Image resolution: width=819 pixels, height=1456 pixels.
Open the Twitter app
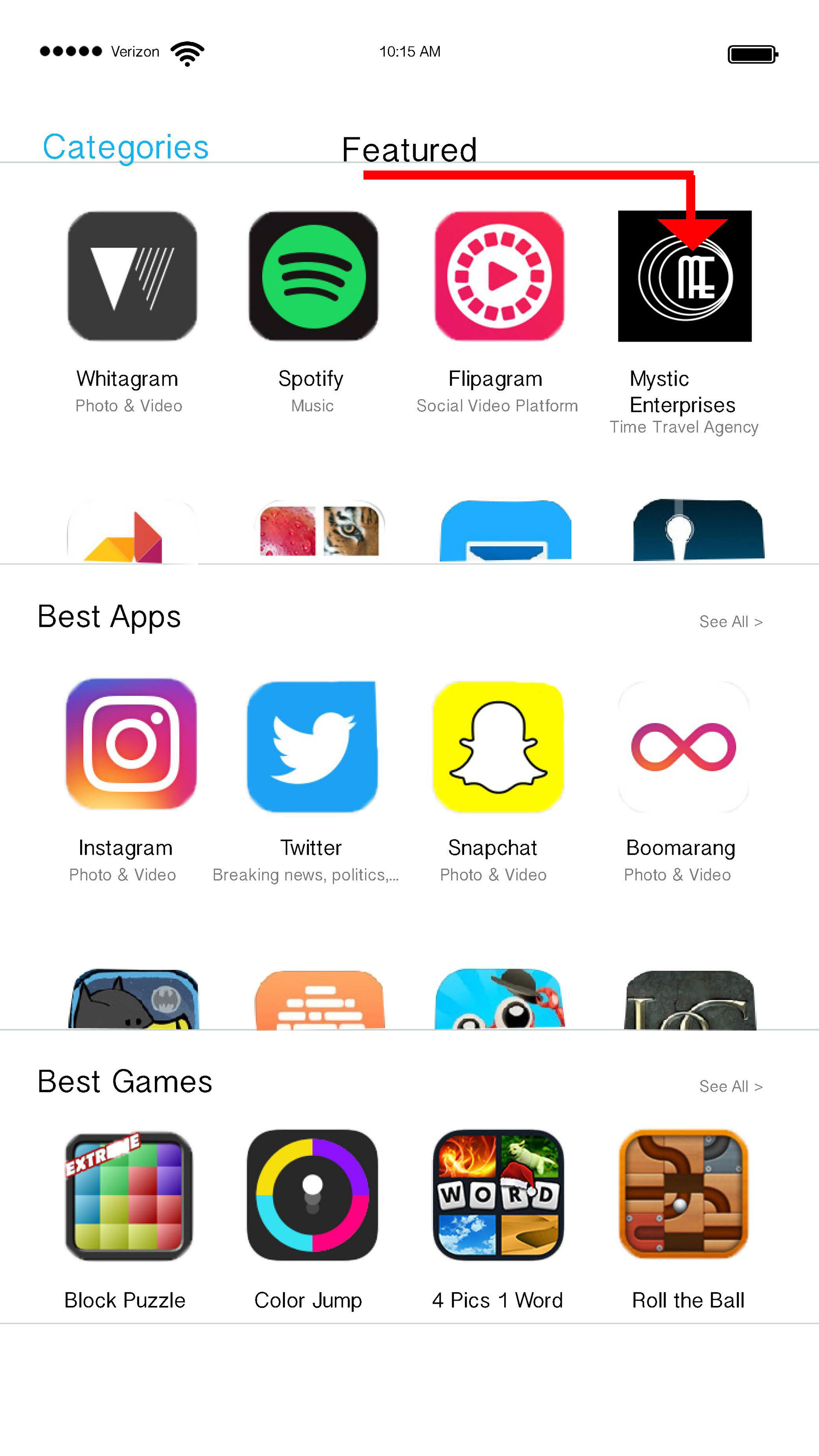(x=312, y=746)
